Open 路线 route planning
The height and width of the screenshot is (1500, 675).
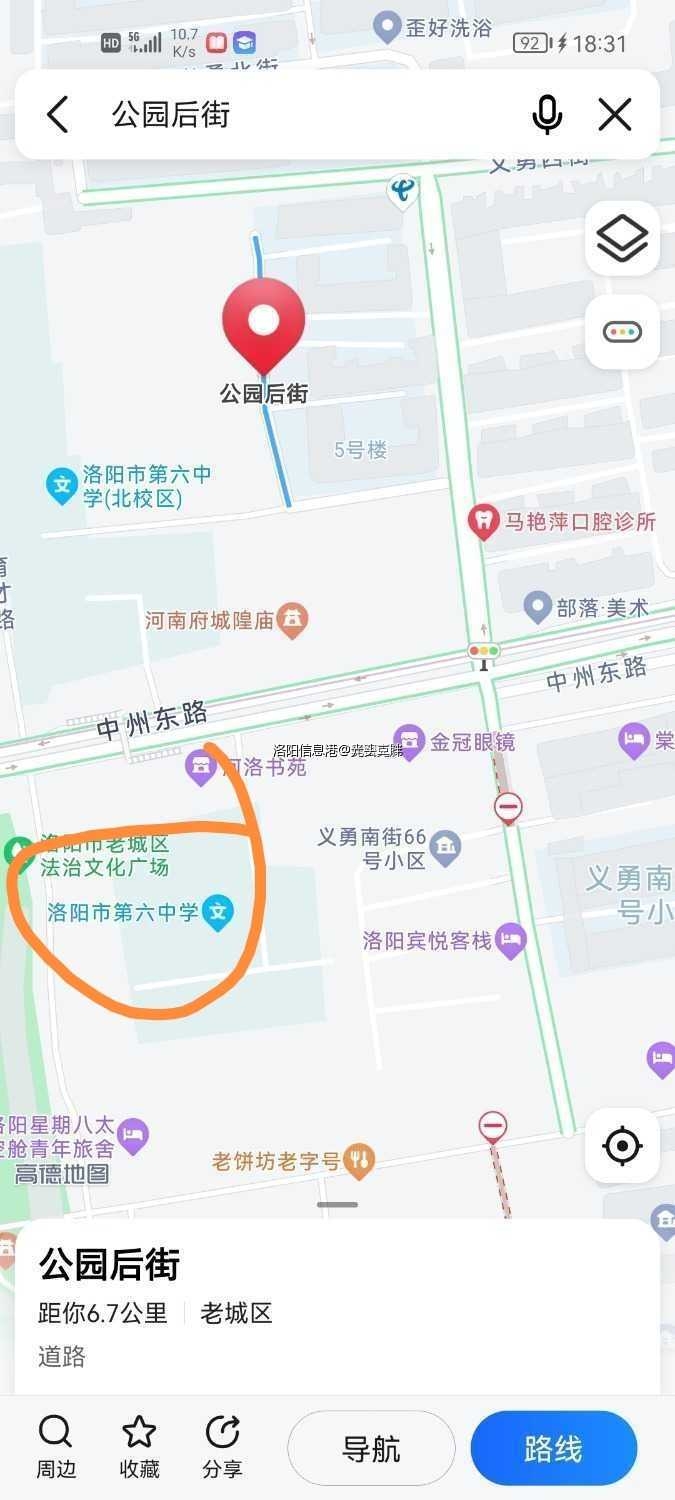[553, 1448]
